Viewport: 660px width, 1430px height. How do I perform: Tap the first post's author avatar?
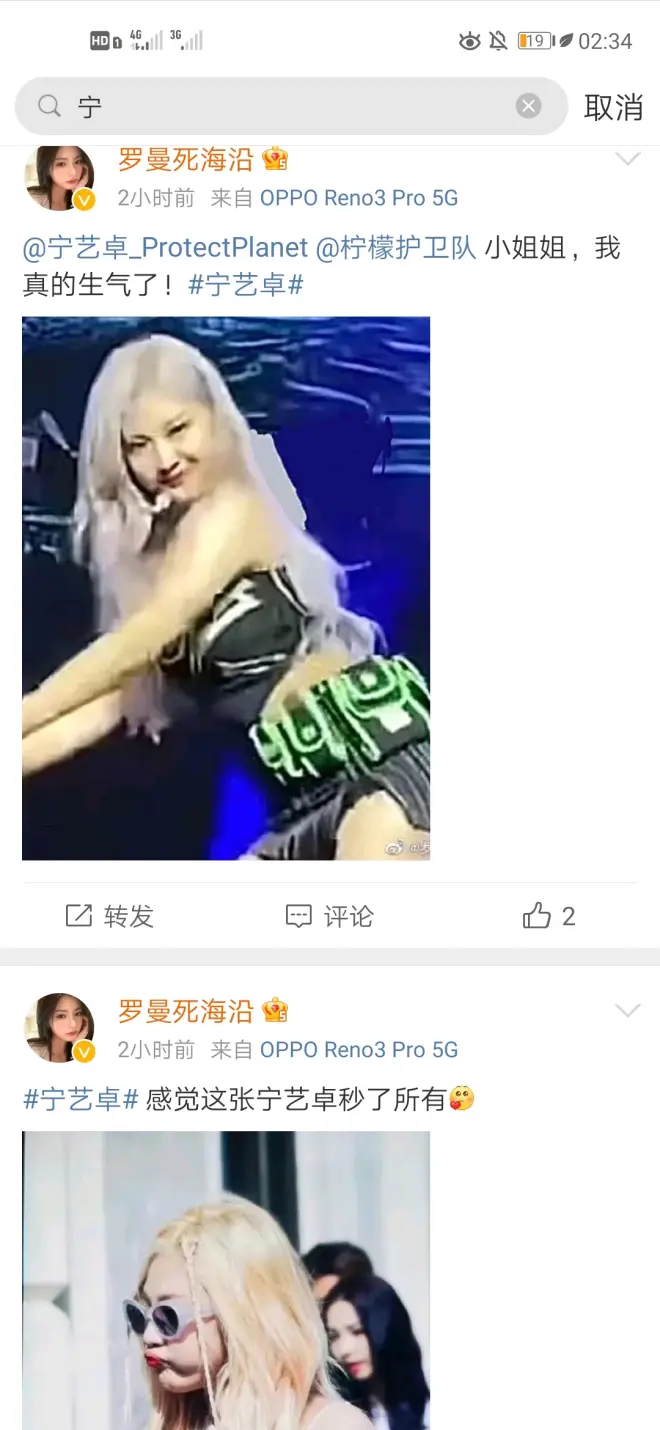60,178
